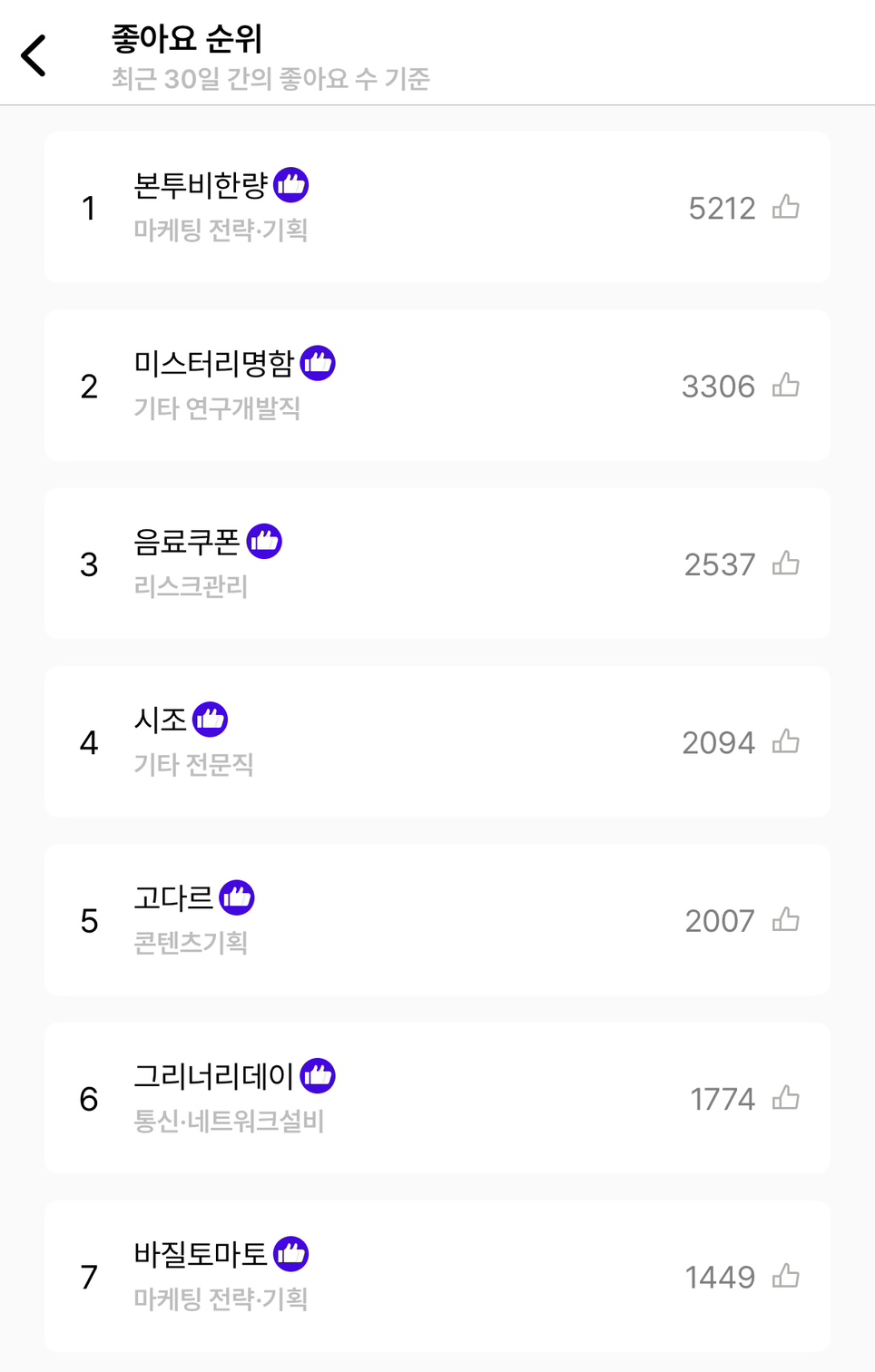Open the profile named 고다르
Viewport: 875px width, 1372px height.
(174, 897)
